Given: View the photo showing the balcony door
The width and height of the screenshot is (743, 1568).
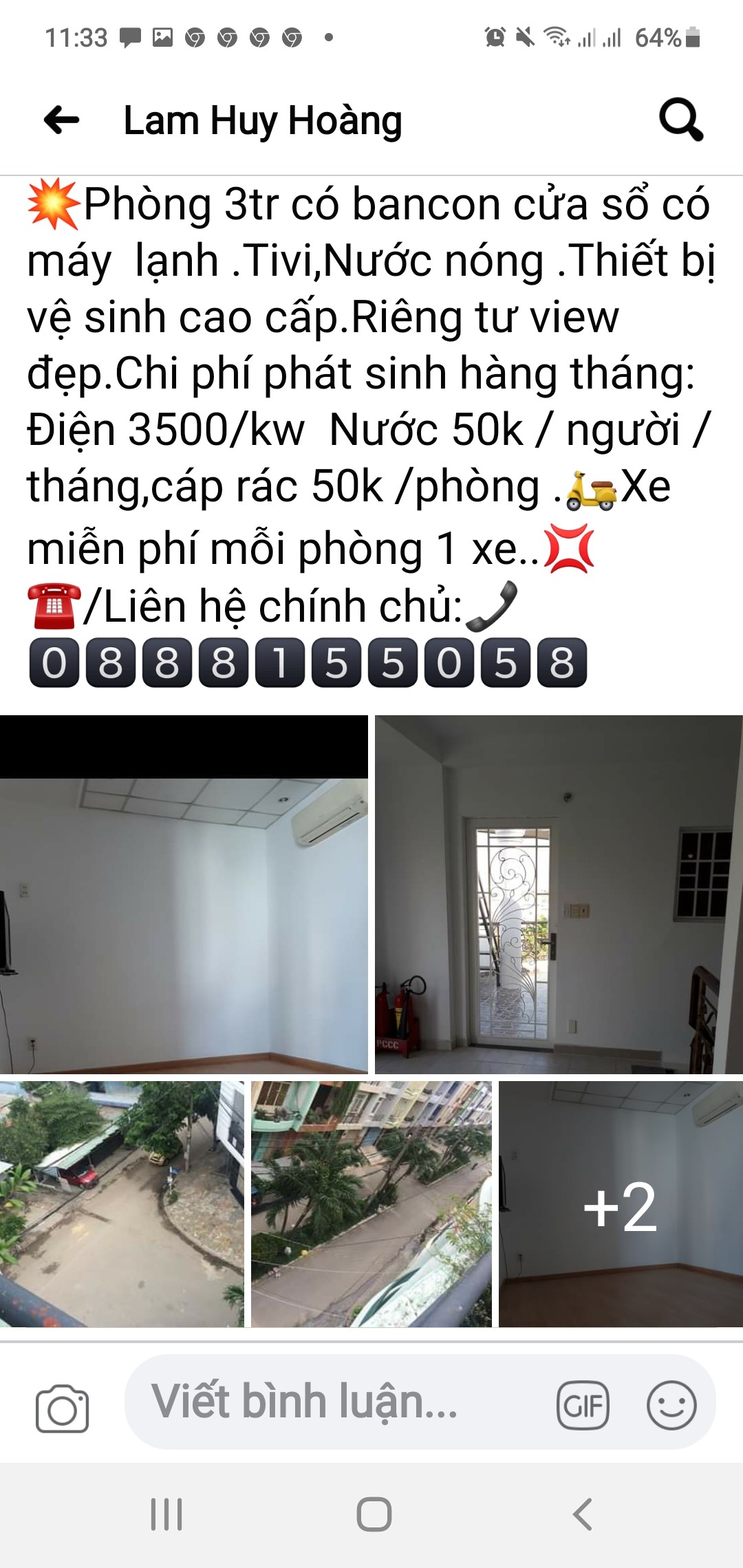Looking at the screenshot, I should click(x=558, y=894).
